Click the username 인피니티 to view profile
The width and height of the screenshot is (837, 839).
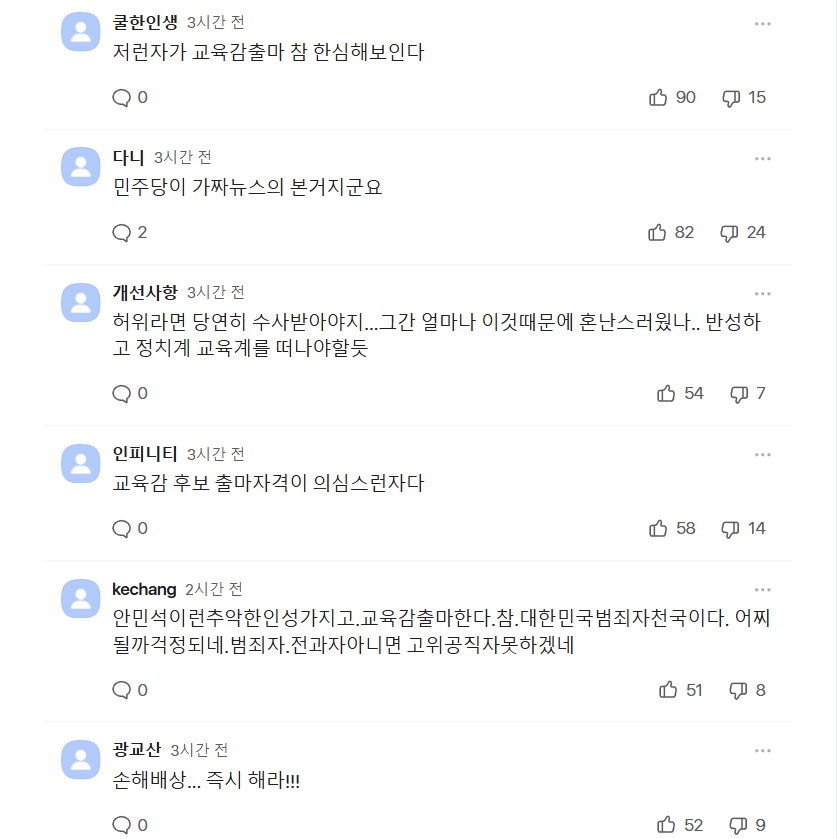tap(142, 452)
